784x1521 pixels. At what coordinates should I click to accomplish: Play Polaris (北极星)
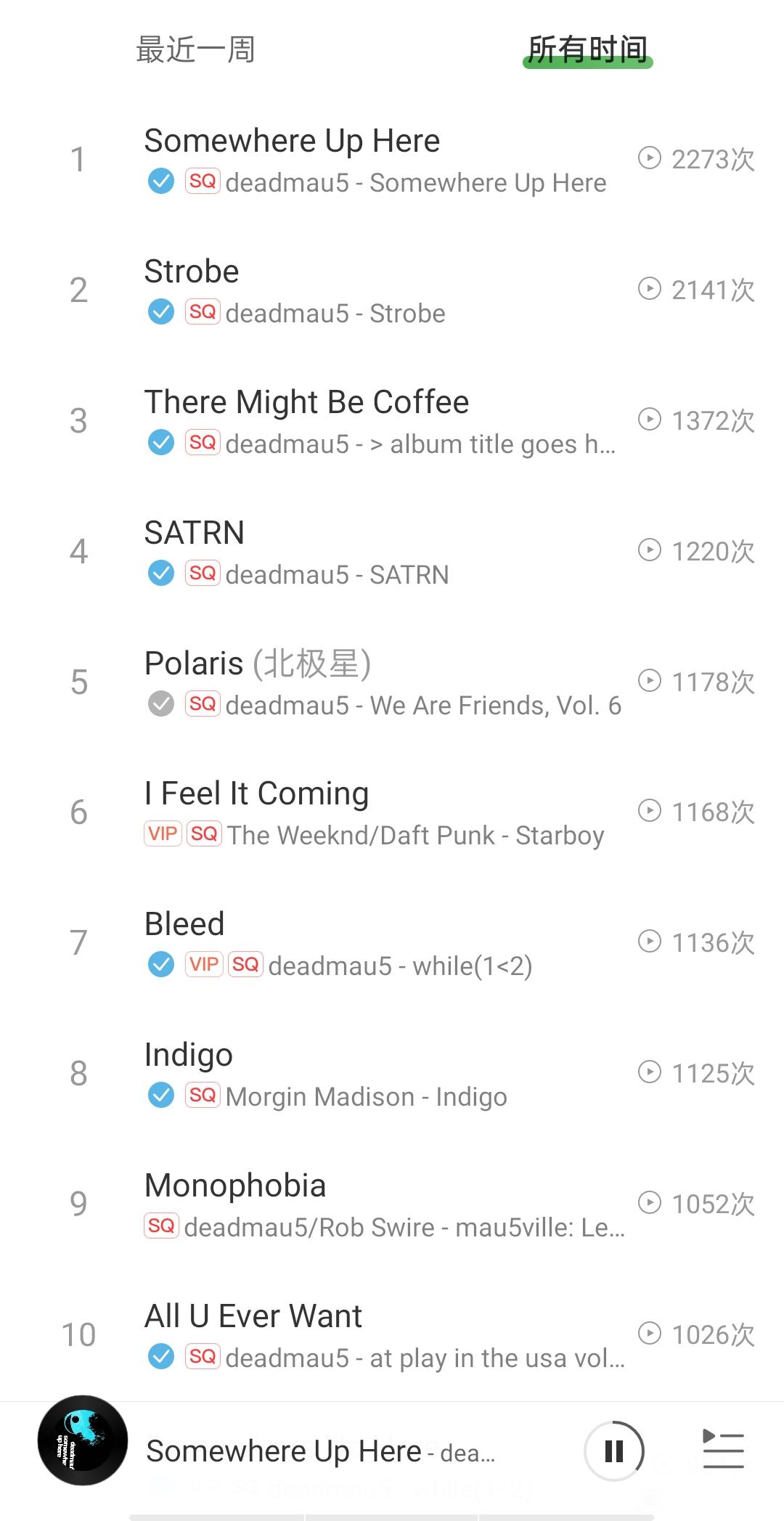point(392,682)
